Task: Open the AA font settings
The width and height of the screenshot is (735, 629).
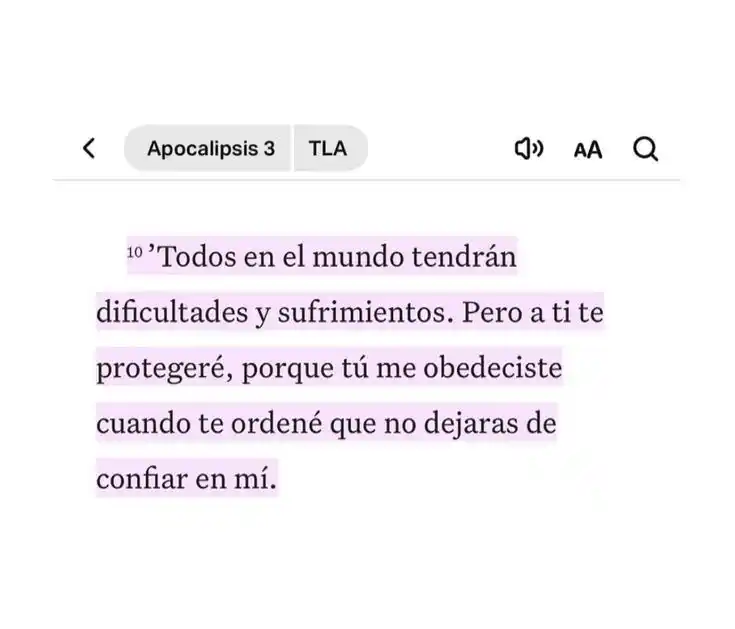Action: tap(588, 150)
